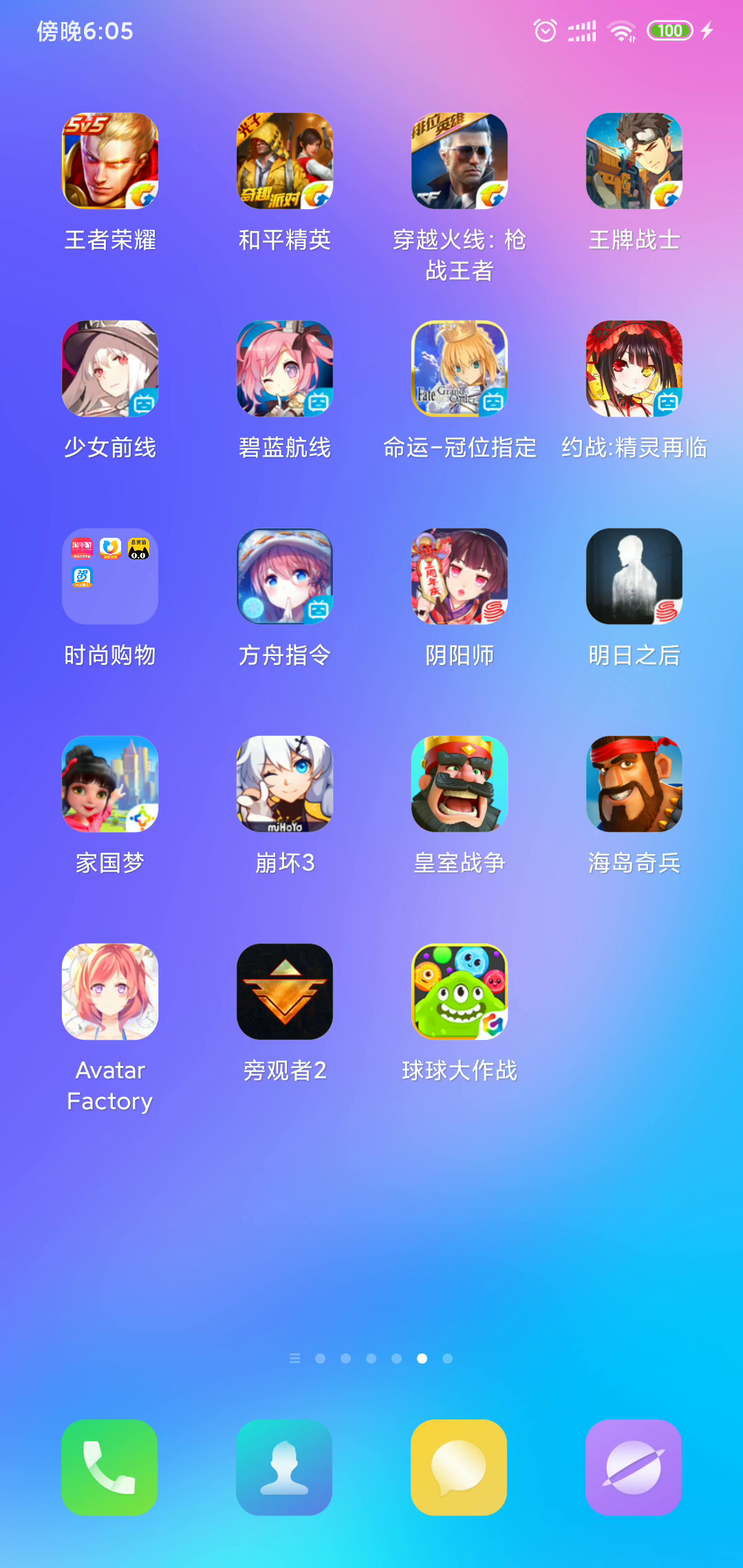The width and height of the screenshot is (743, 1568).
Task: Open Avatar Factory app
Action: tap(110, 992)
